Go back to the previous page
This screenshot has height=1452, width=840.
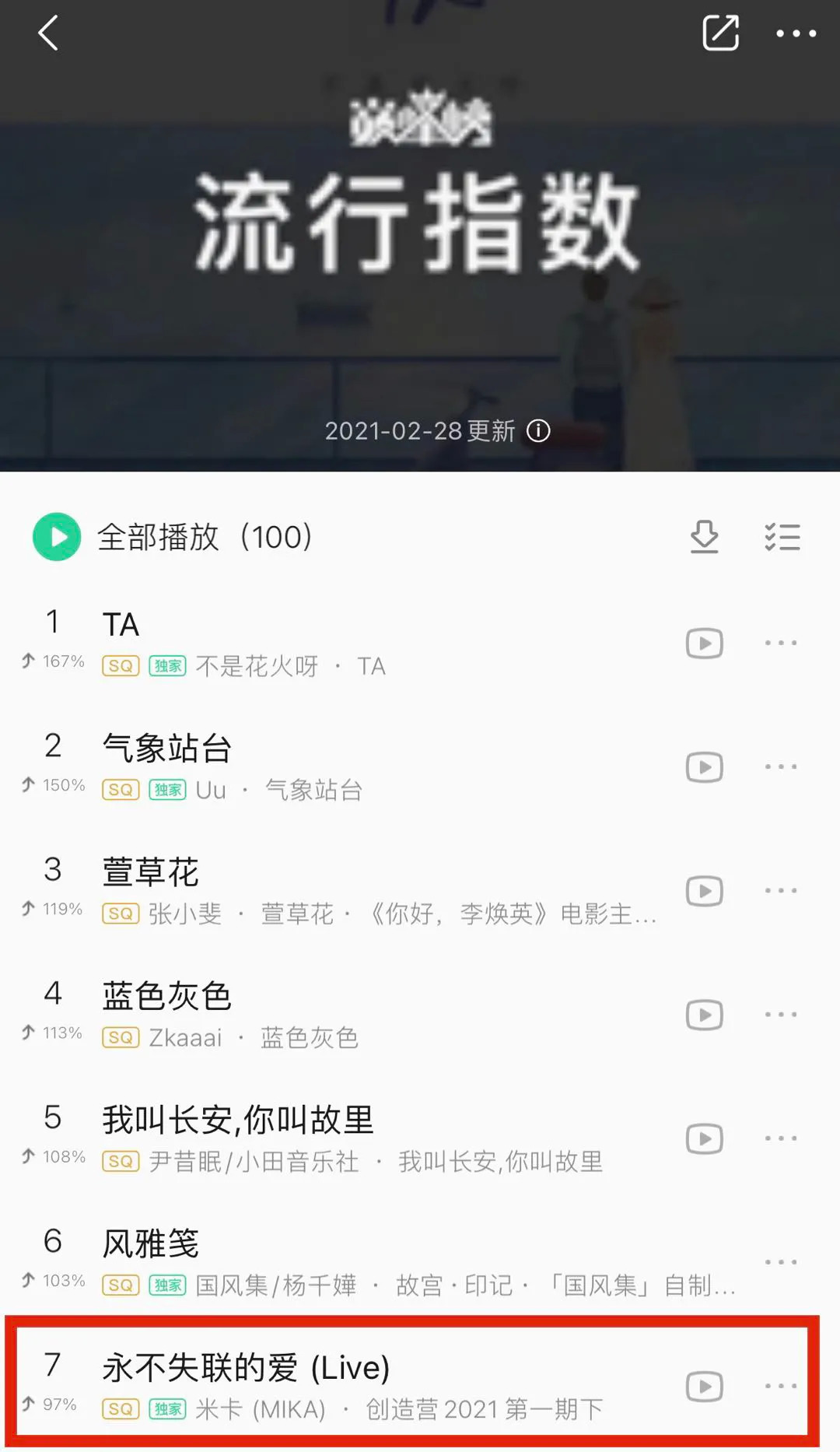click(x=48, y=33)
